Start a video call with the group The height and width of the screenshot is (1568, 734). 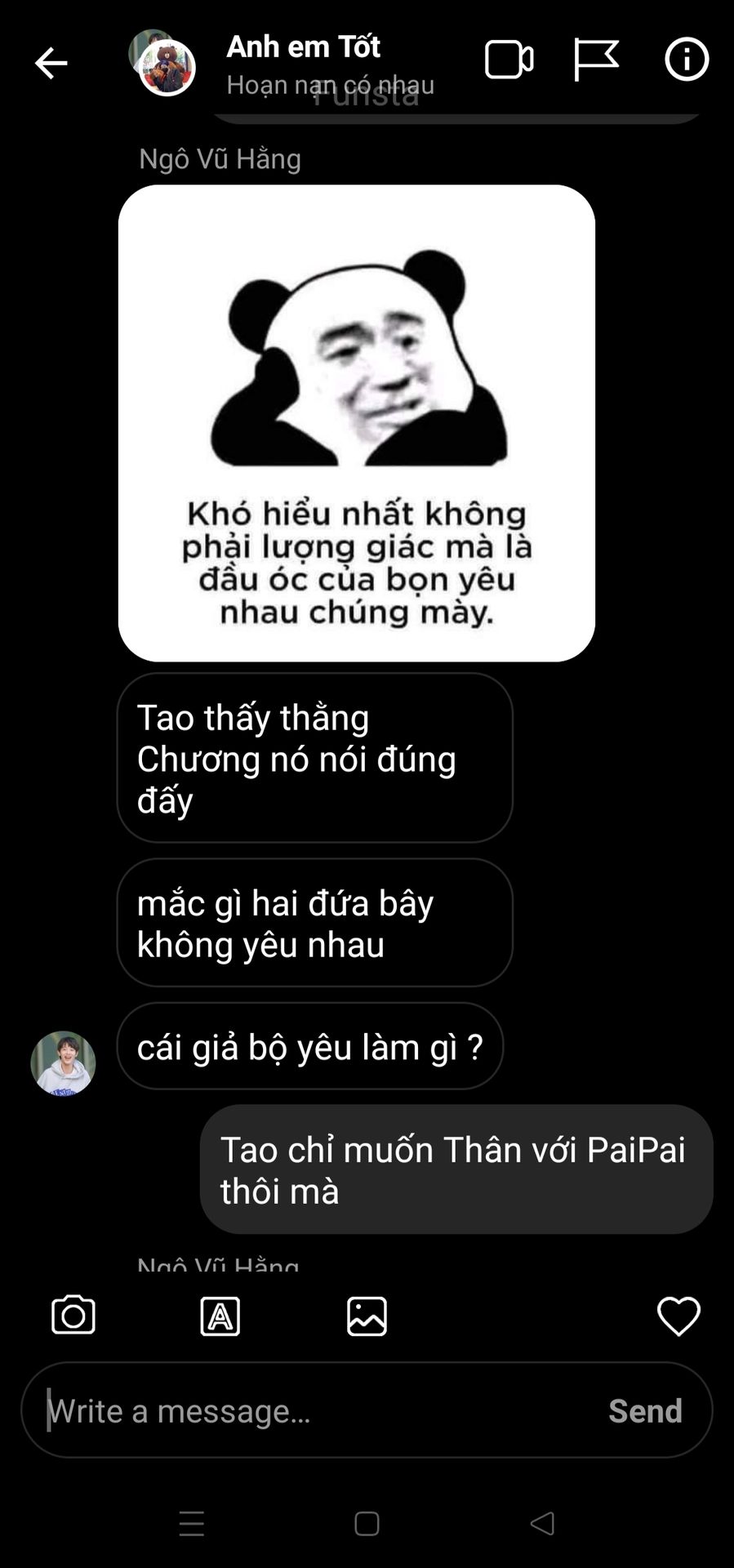tap(509, 60)
